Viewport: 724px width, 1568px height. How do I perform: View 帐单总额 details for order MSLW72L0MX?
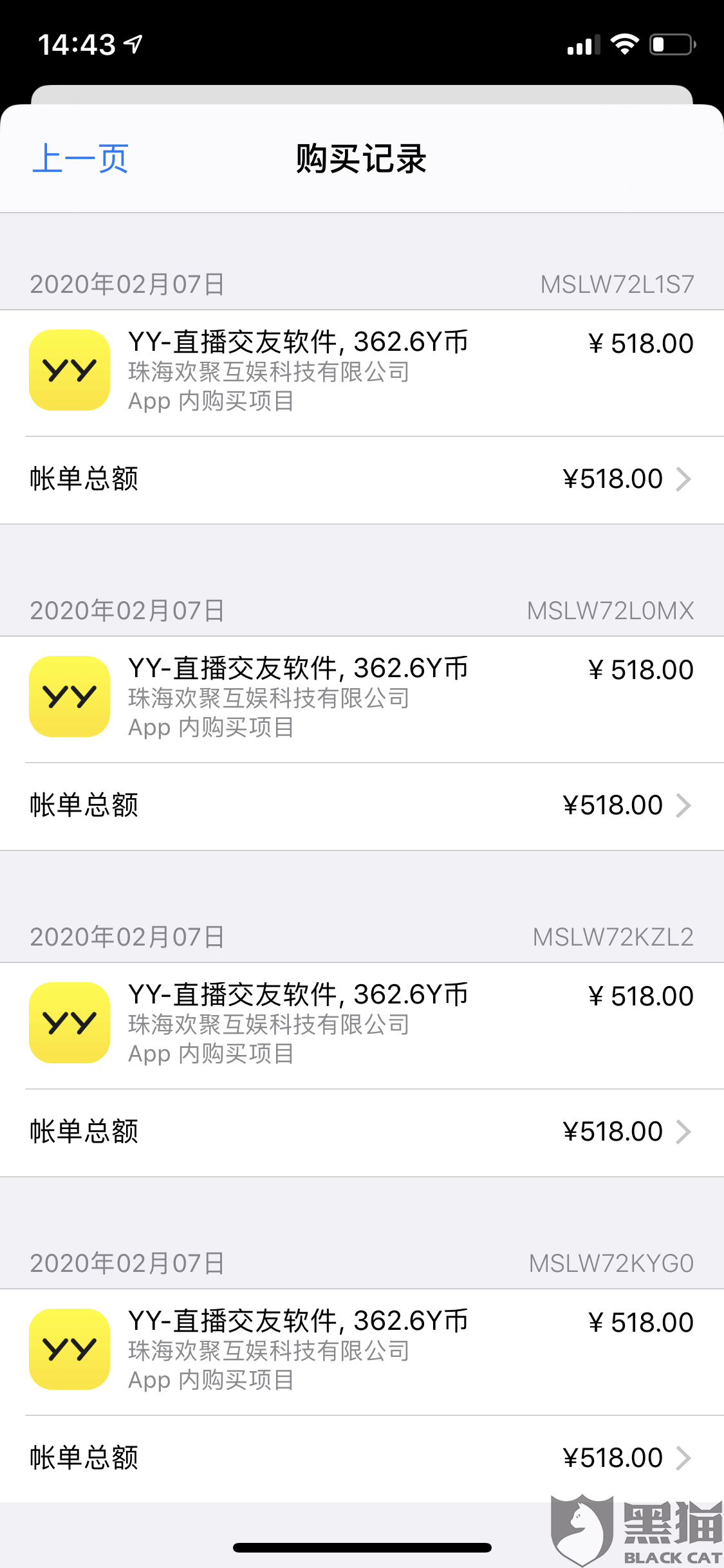[x=362, y=806]
